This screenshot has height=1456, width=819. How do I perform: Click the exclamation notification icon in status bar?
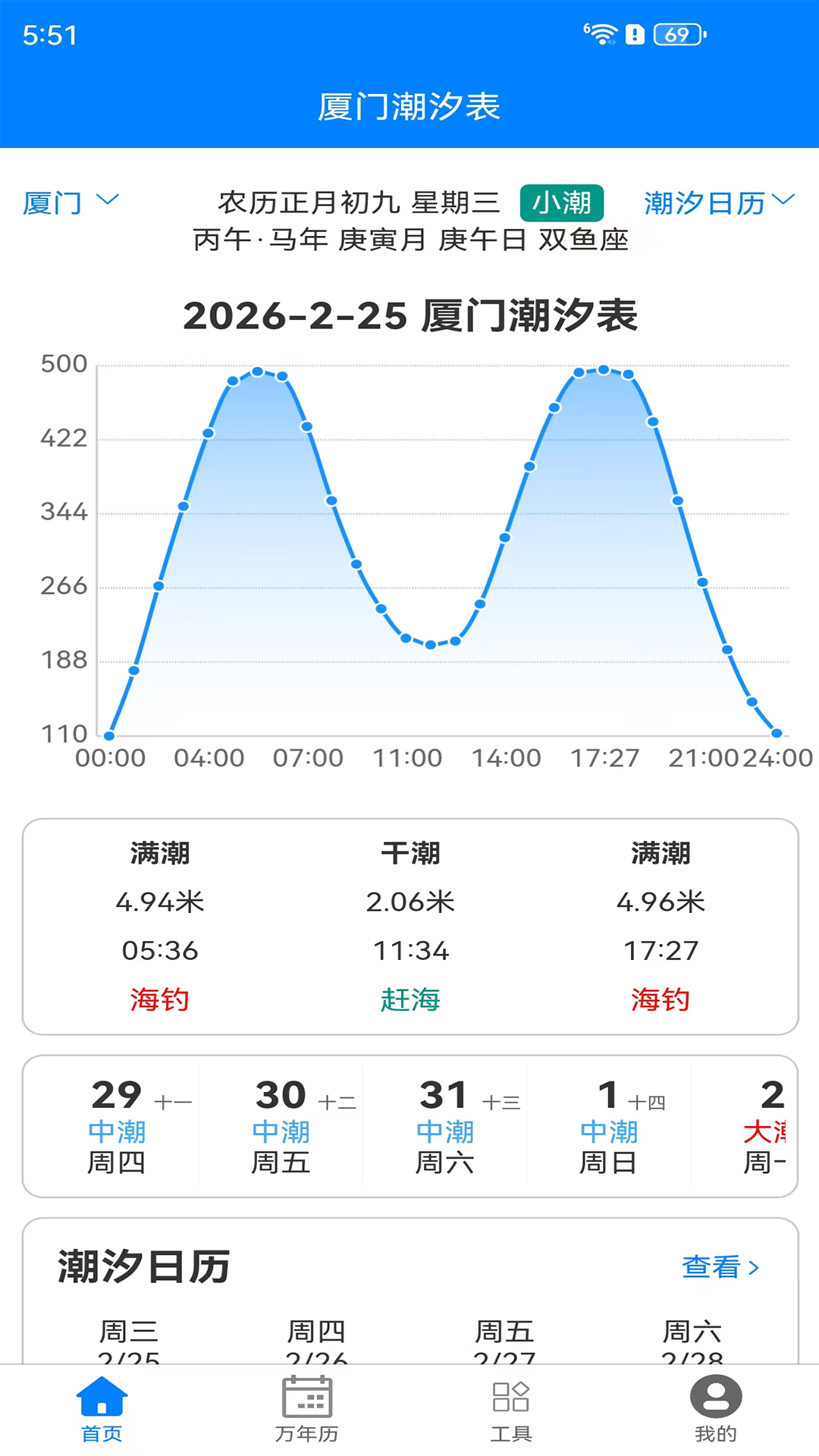click(634, 33)
